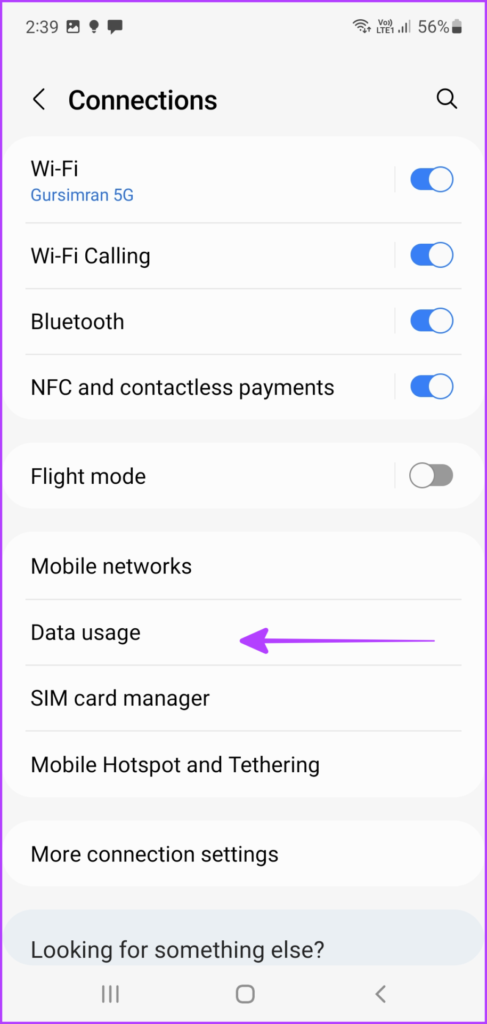Open Wi-Fi network settings row

click(x=209, y=179)
